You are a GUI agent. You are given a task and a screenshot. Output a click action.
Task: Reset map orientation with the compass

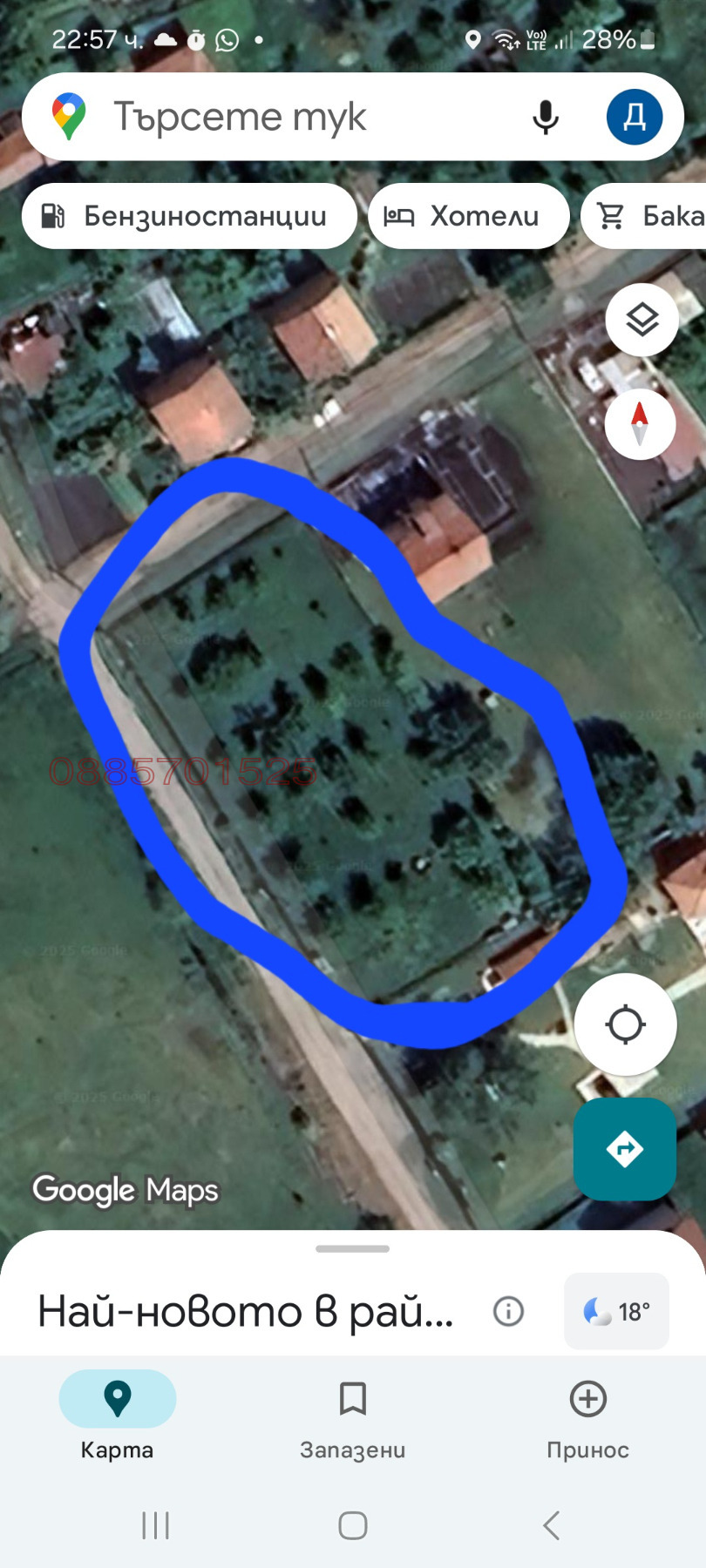pos(640,424)
